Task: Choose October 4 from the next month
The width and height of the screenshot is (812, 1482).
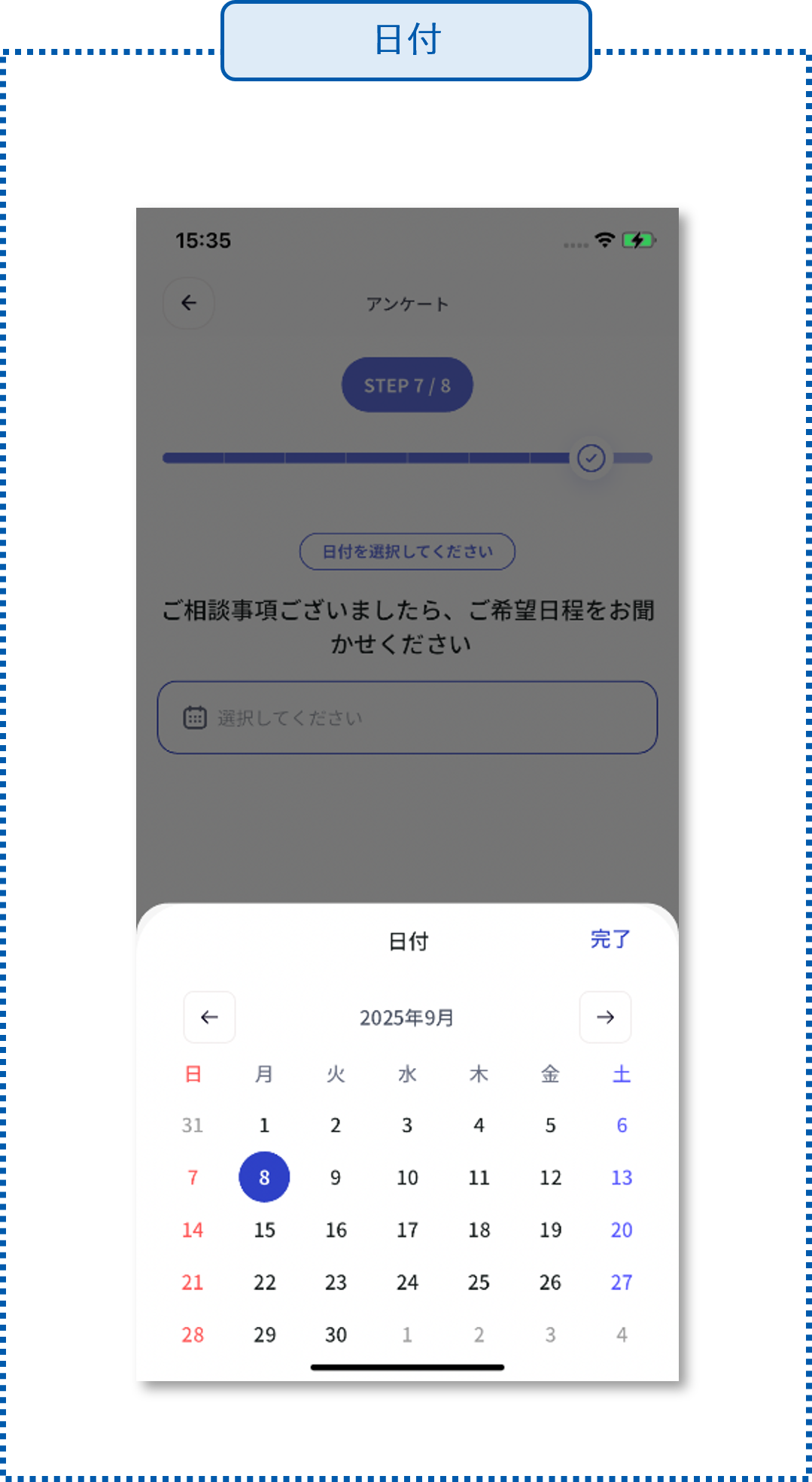Action: 622,1335
